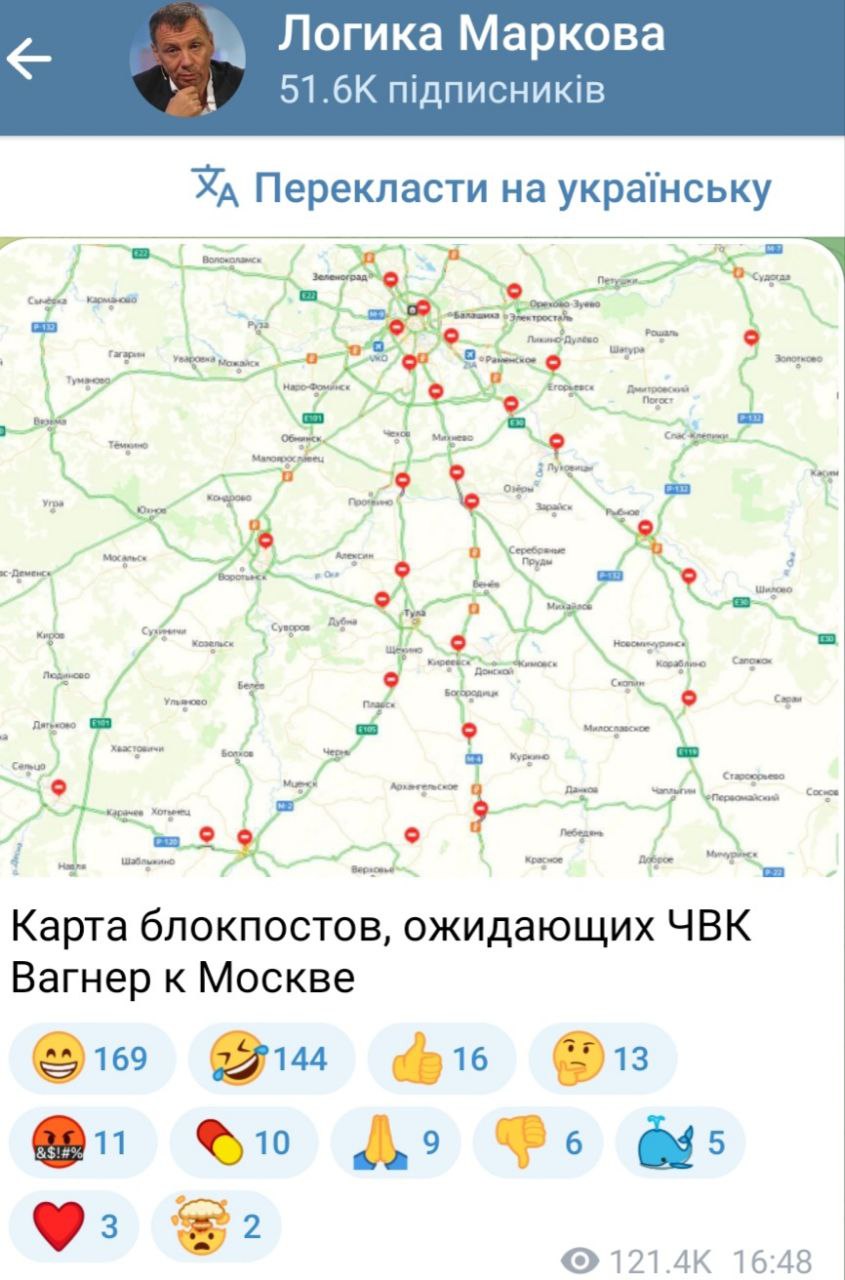React with the whale emoji (5)
The width and height of the screenshot is (845, 1280).
[681, 1142]
